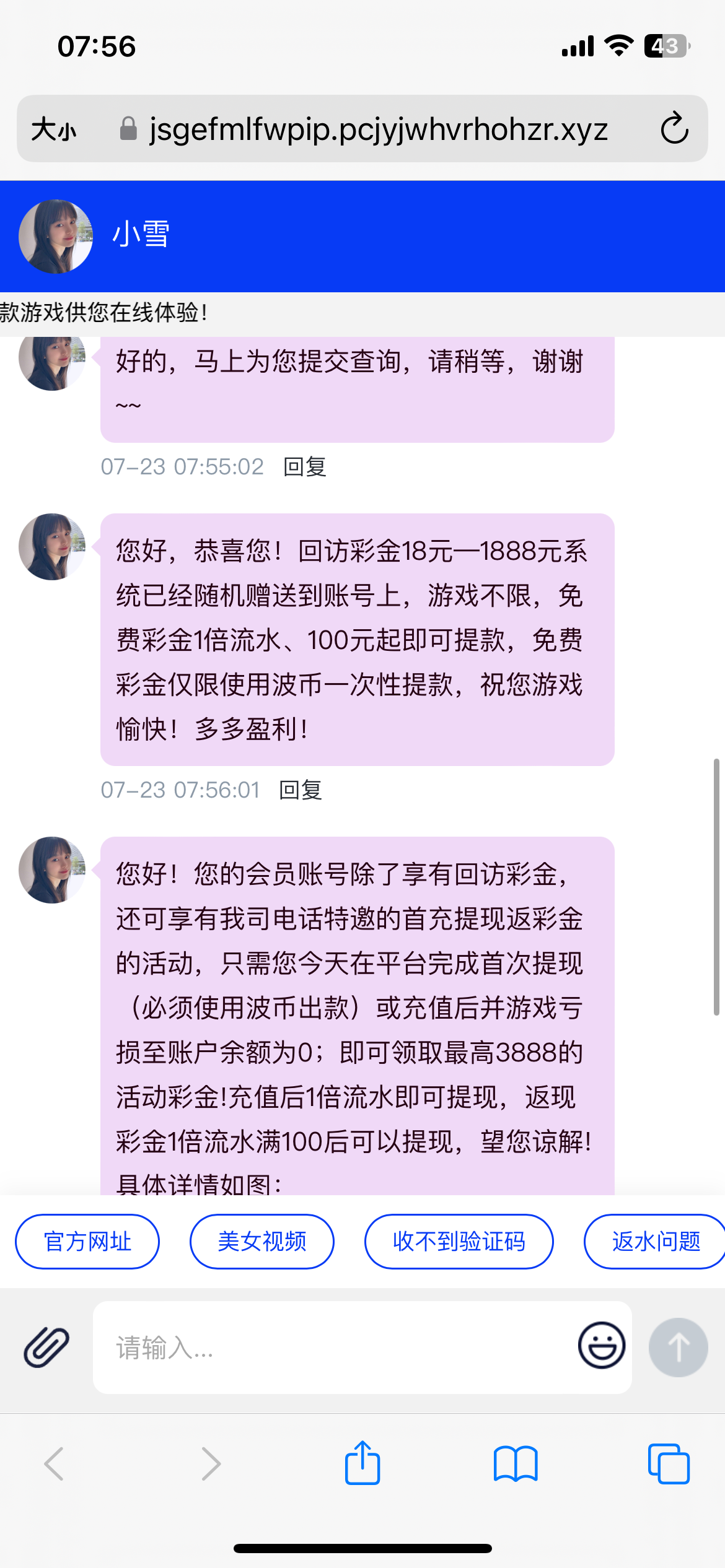Open the emoji picker
This screenshot has width=725, height=1568.
601,1346
